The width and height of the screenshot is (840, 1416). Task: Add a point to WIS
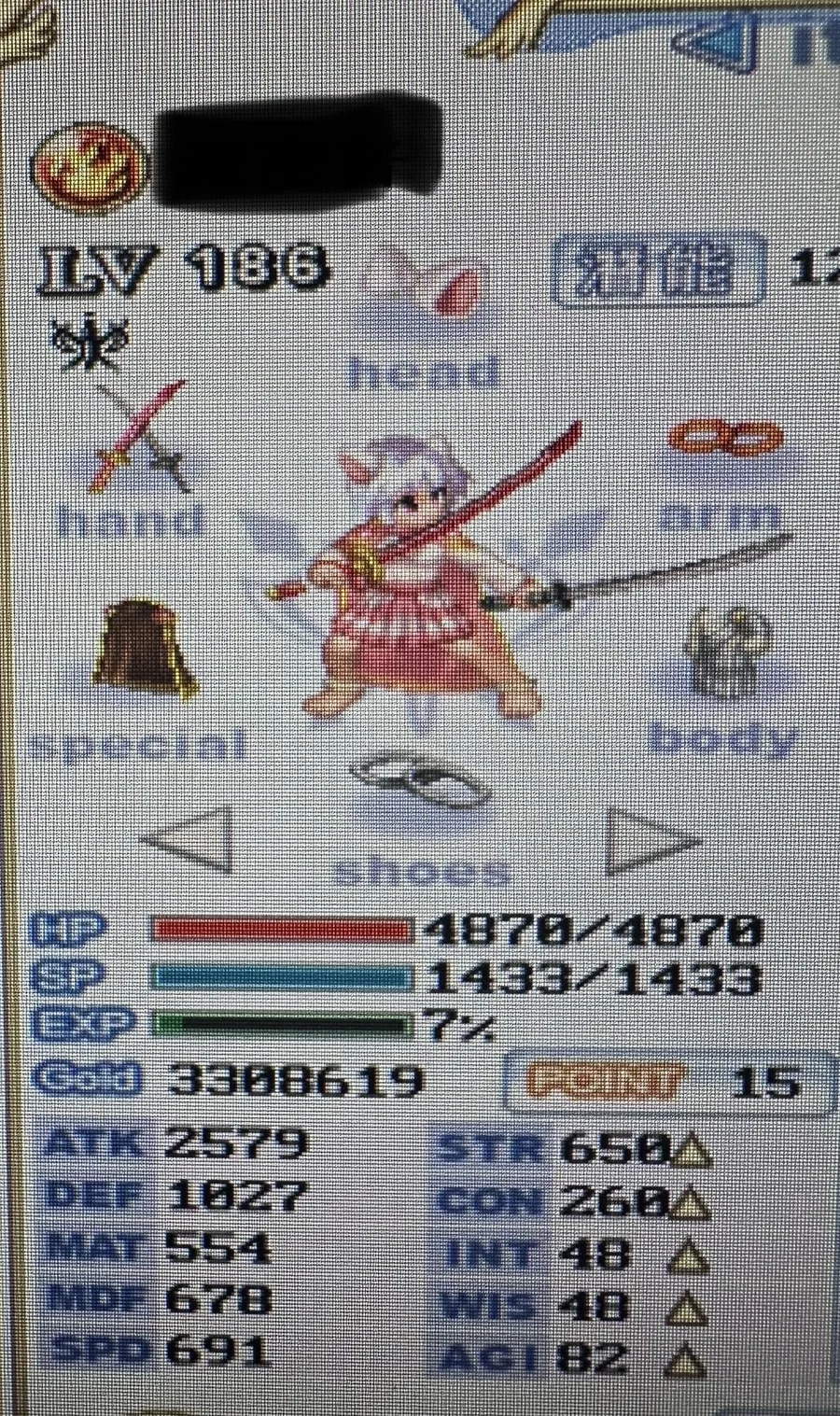[x=687, y=1309]
